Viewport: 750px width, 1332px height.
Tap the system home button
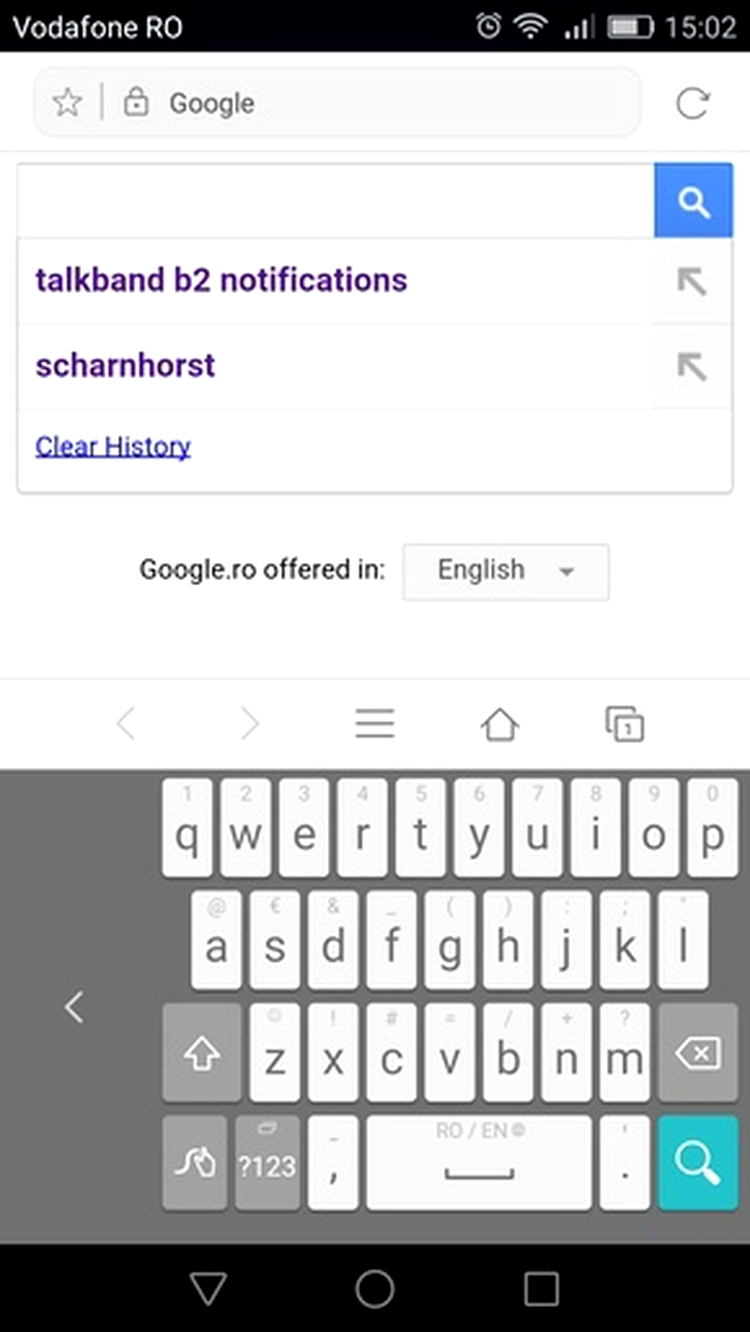click(x=375, y=1289)
